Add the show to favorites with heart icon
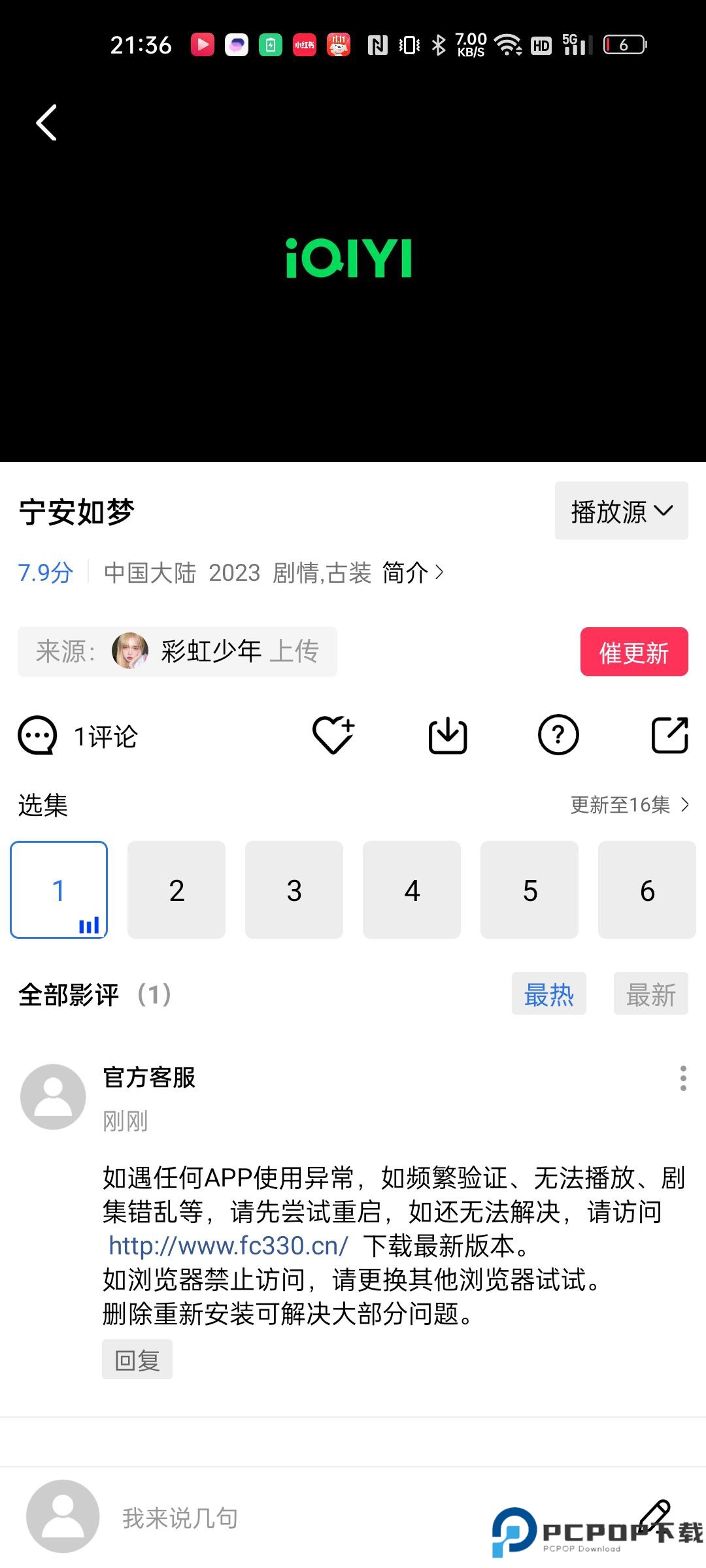Viewport: 706px width, 1568px height. pos(335,734)
